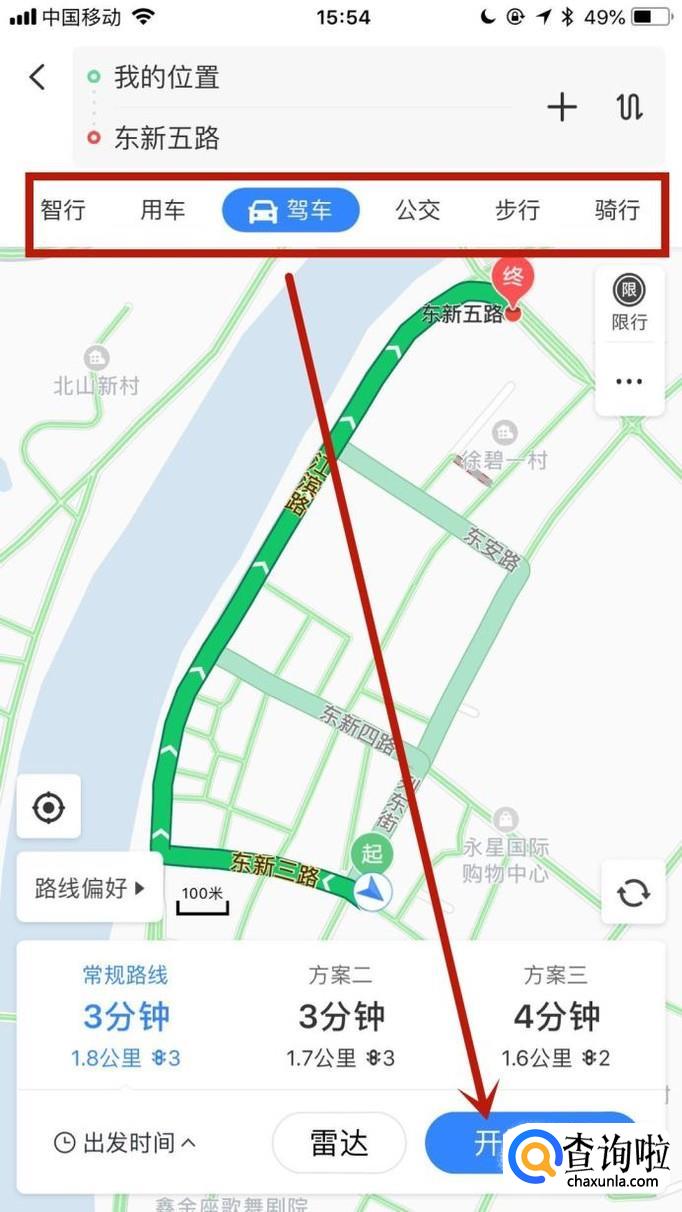Go back using the top-left arrow
This screenshot has width=682, height=1212.
[x=38, y=77]
